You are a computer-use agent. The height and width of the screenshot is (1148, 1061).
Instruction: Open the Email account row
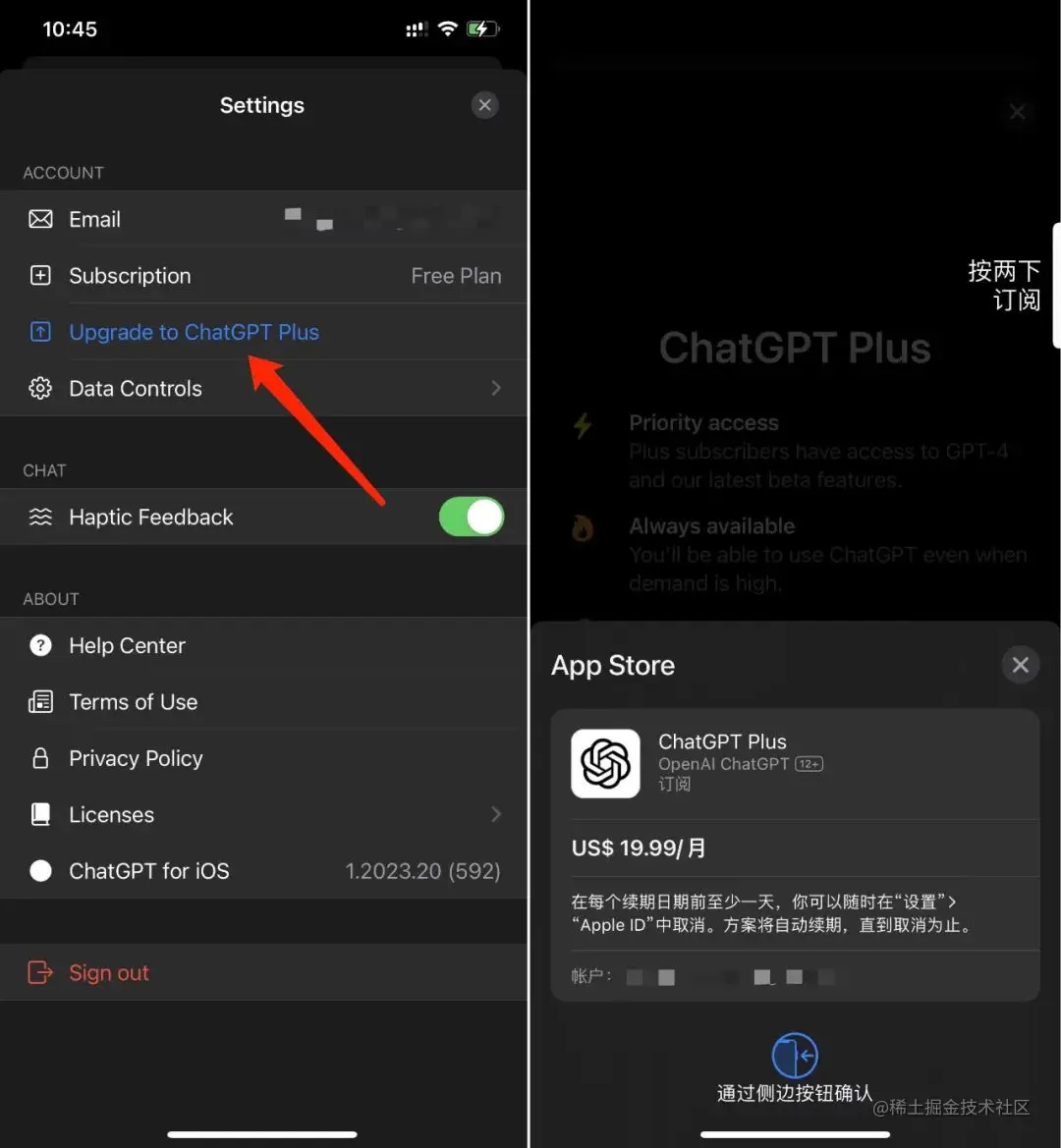(262, 219)
